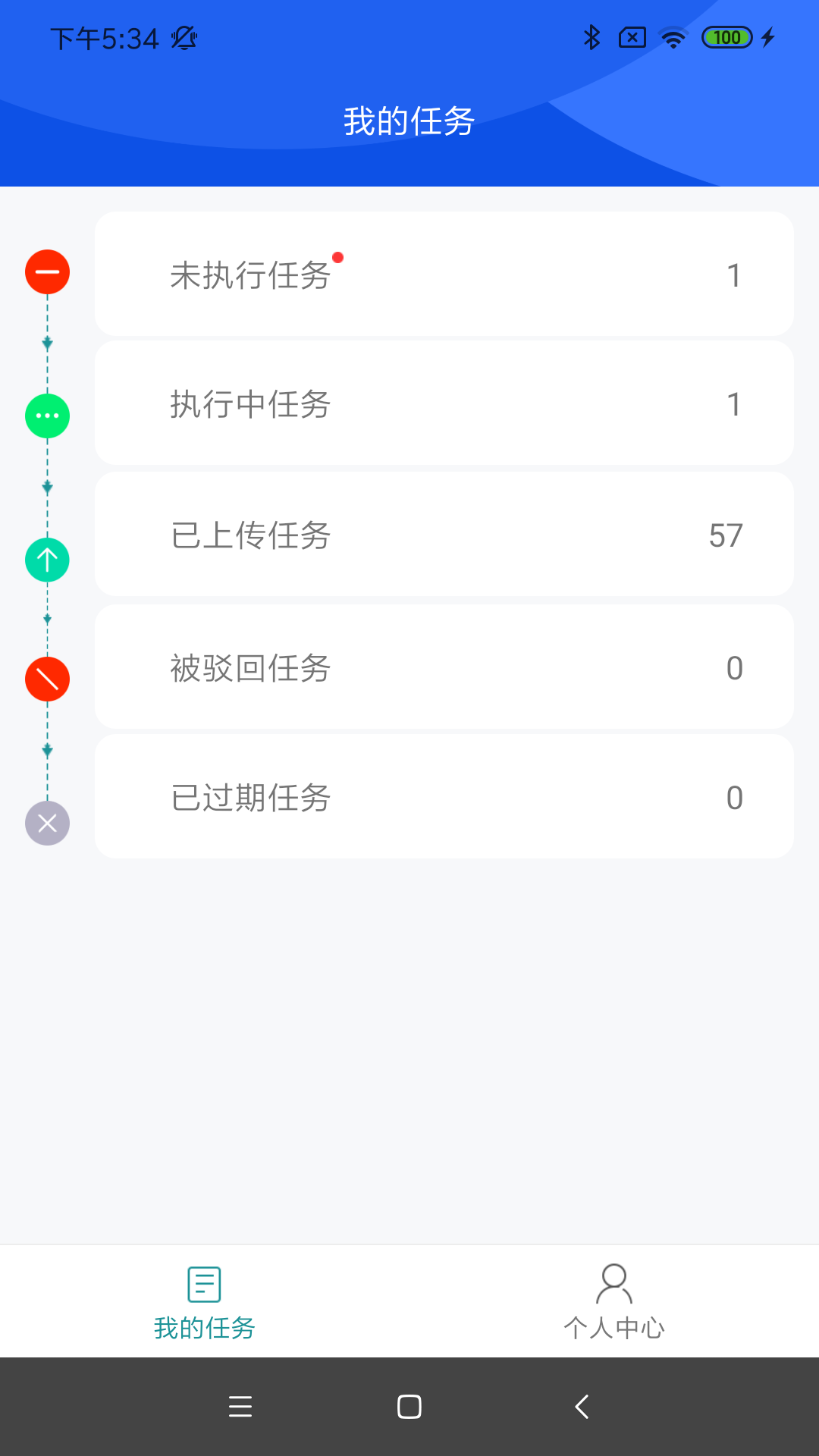Open the 未执行任务 card
The image size is (819, 1456).
click(x=443, y=274)
